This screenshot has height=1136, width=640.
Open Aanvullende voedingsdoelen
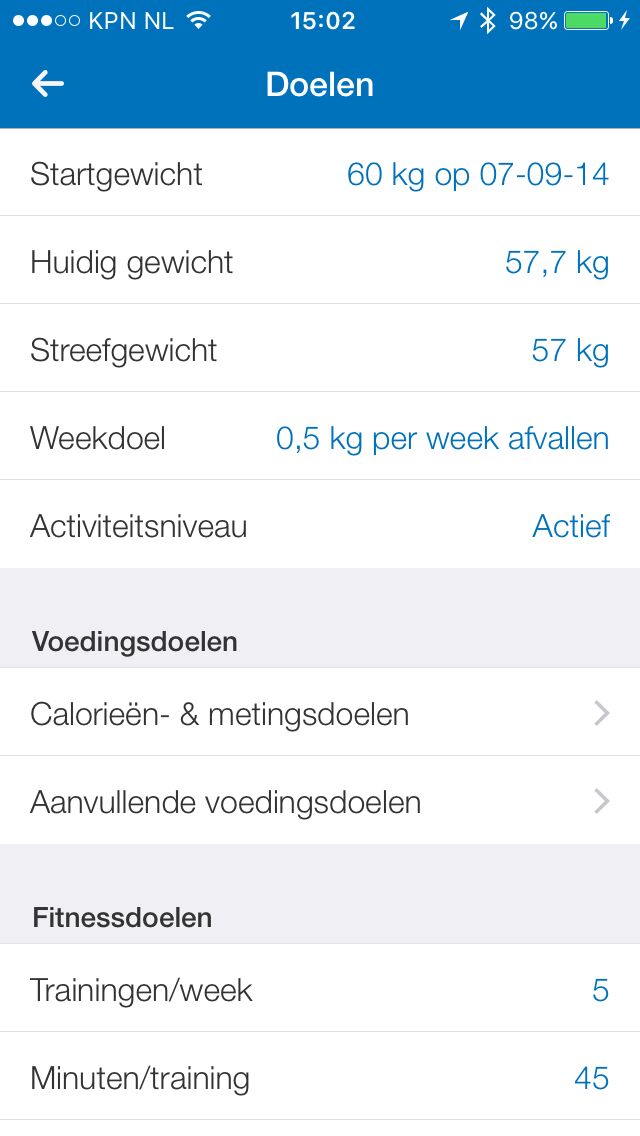[320, 802]
